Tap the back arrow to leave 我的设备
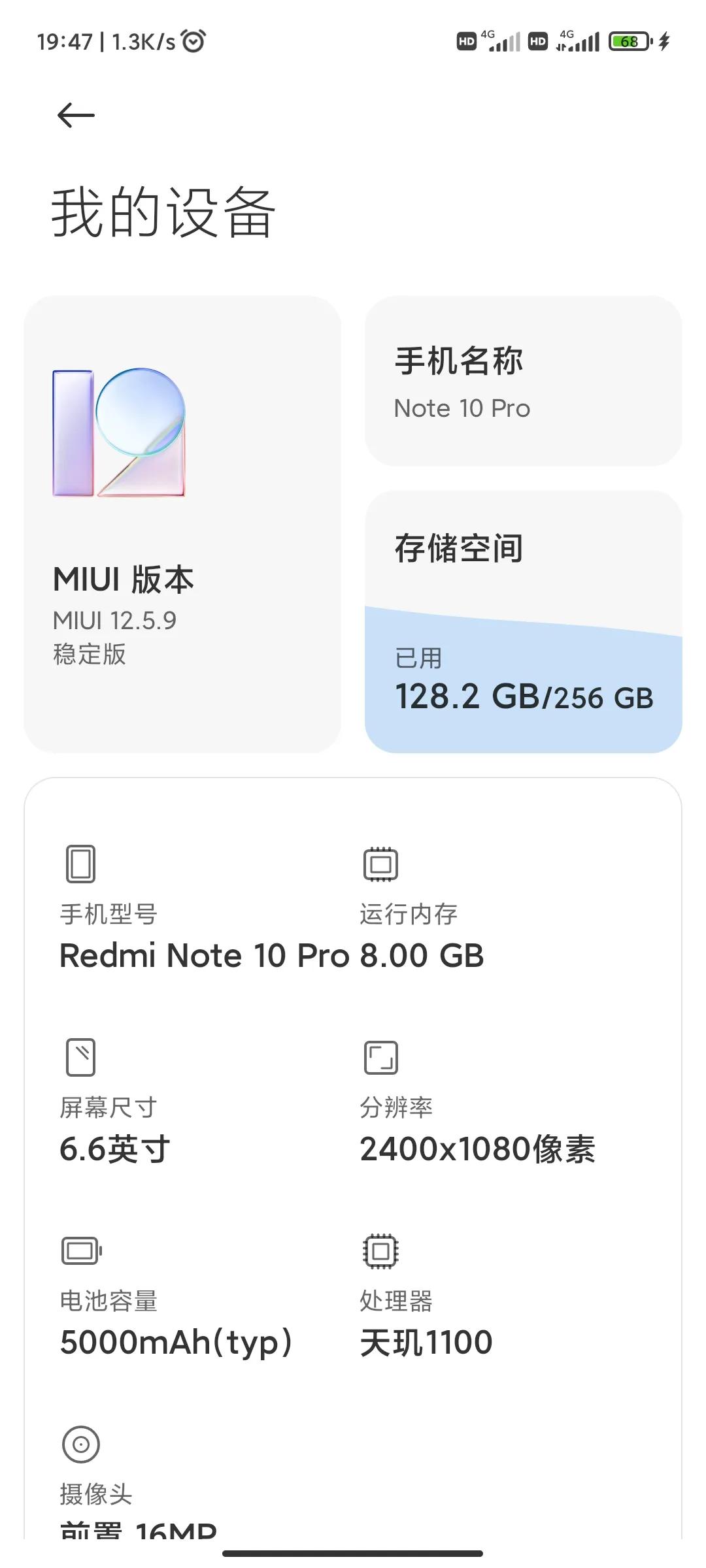The image size is (706, 1568). [x=74, y=114]
